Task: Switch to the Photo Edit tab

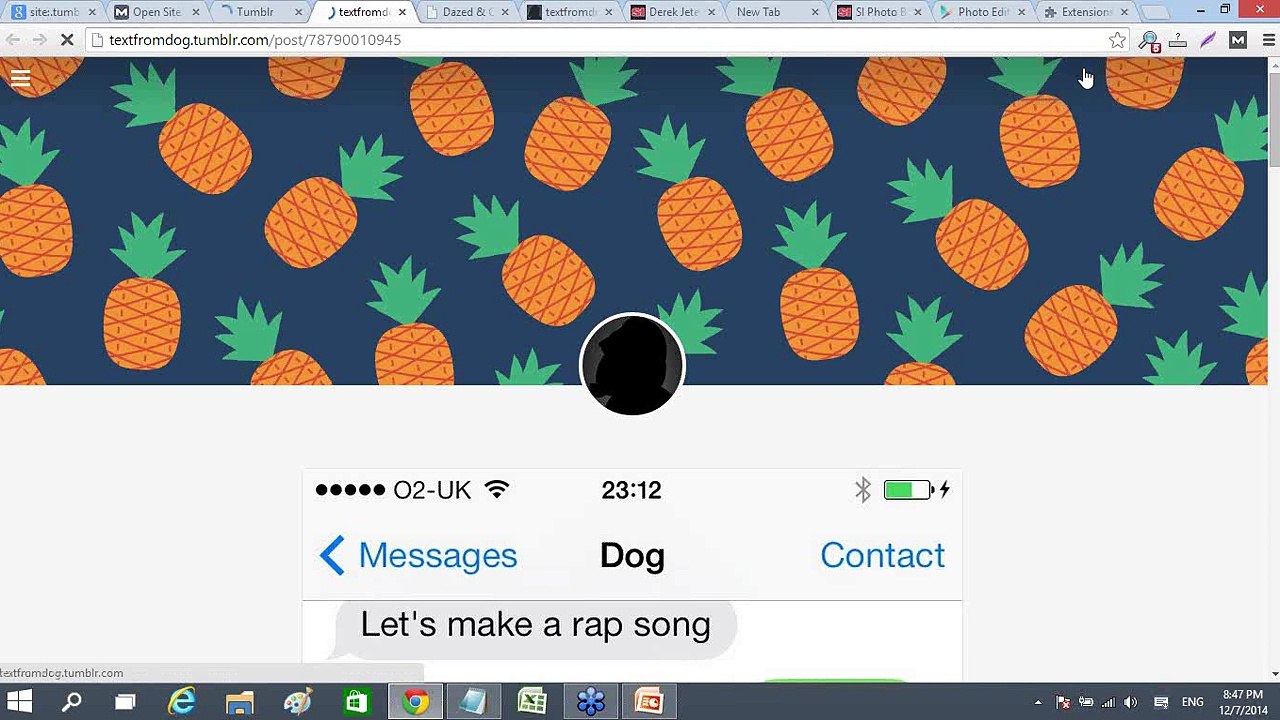Action: click(x=982, y=12)
